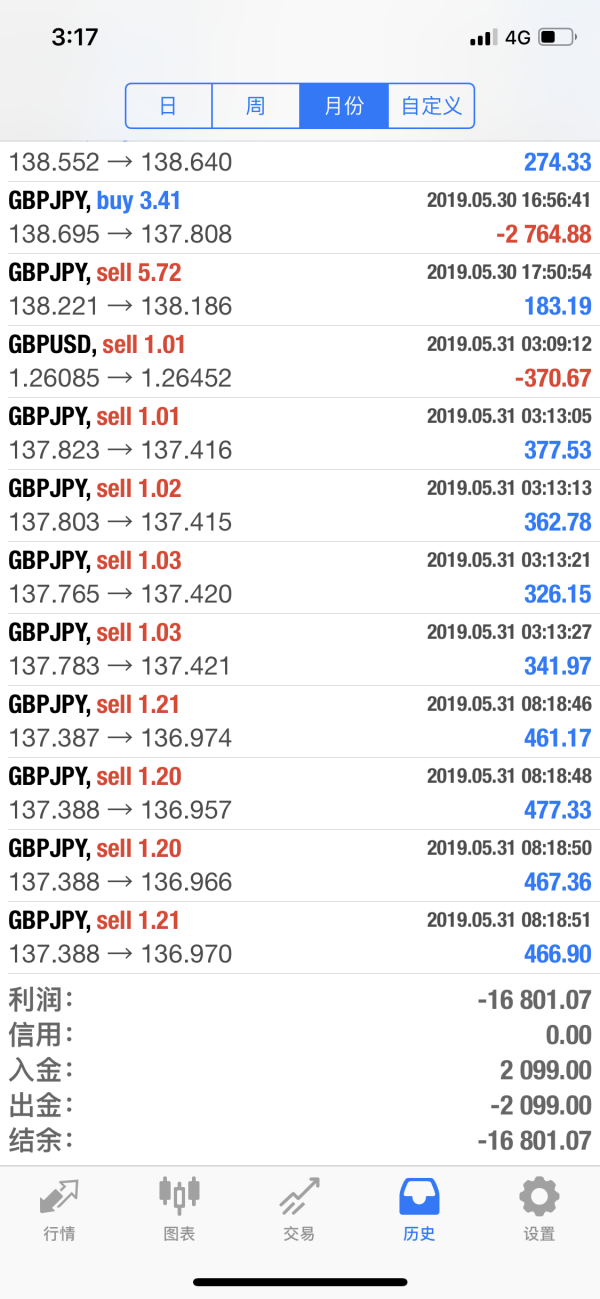Open the 图表 chart tab
600x1299 pixels.
180,1209
